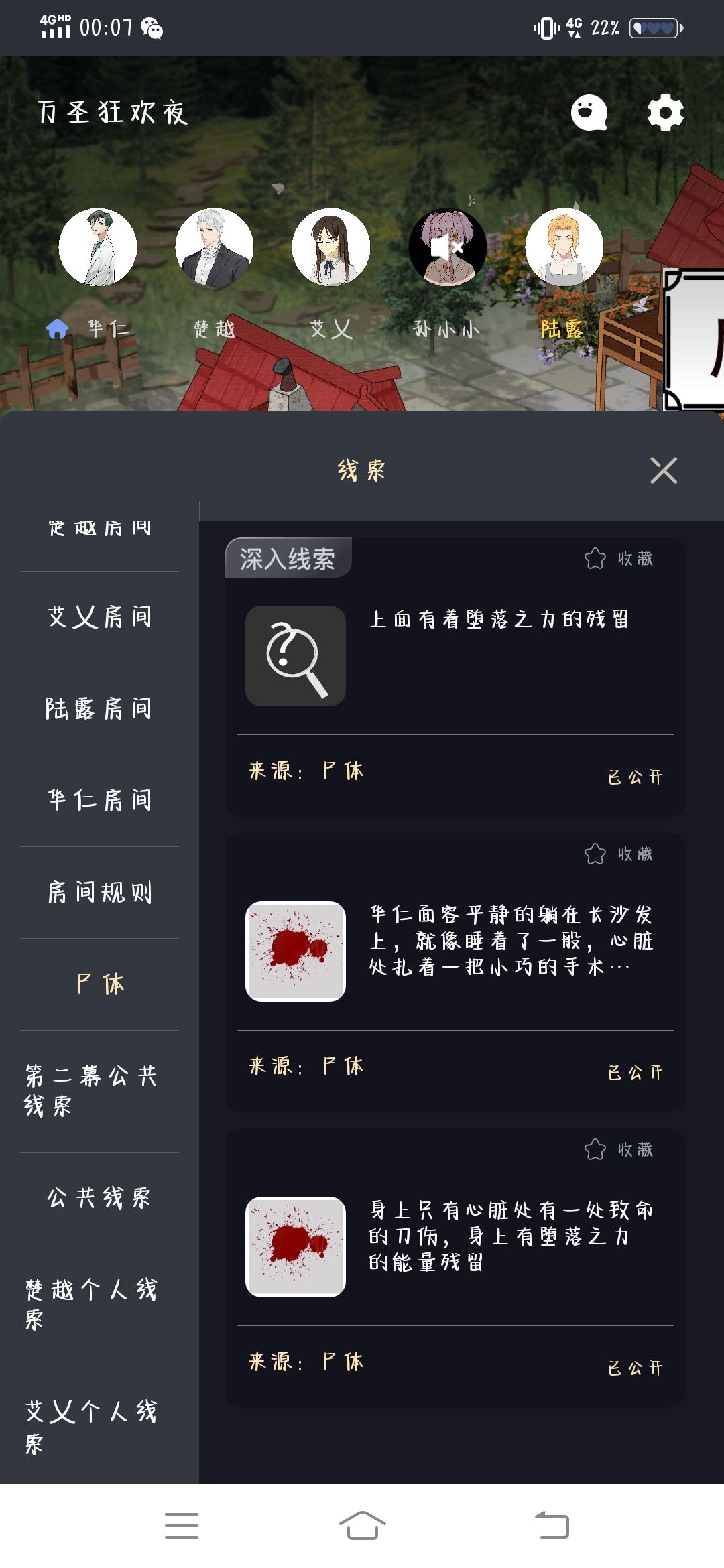Switch to 公共线索 in the sidebar
Image resolution: width=724 pixels, height=1568 pixels.
coord(99,1197)
